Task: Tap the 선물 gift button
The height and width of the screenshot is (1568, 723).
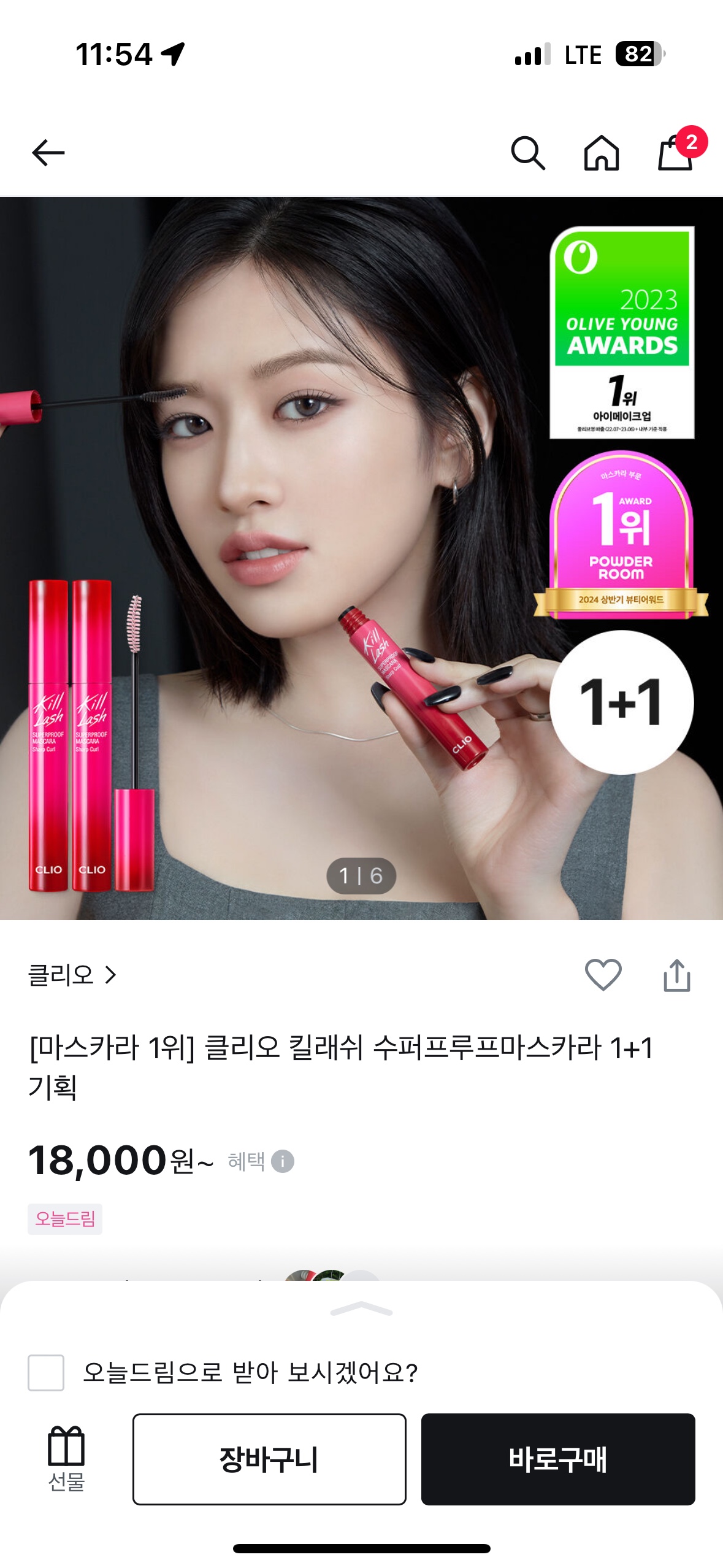Action: tap(66, 1459)
